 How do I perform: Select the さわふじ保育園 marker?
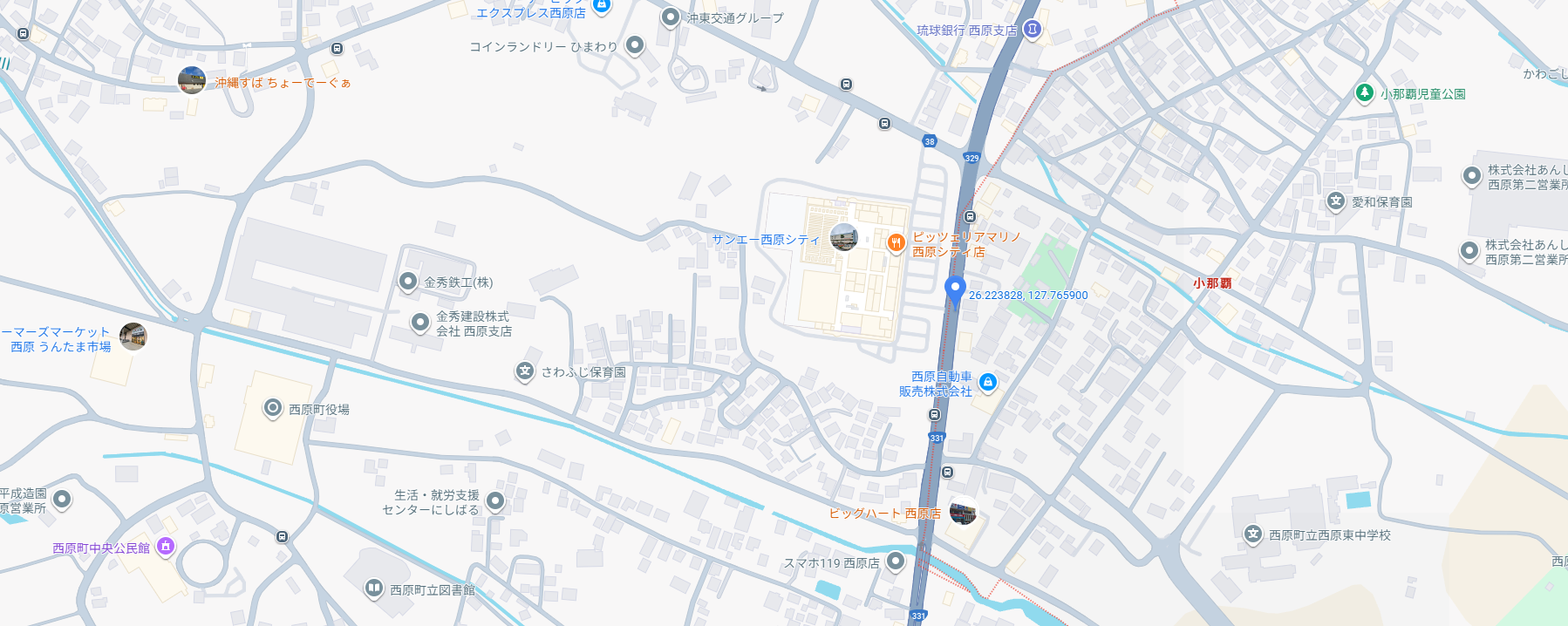point(524,371)
